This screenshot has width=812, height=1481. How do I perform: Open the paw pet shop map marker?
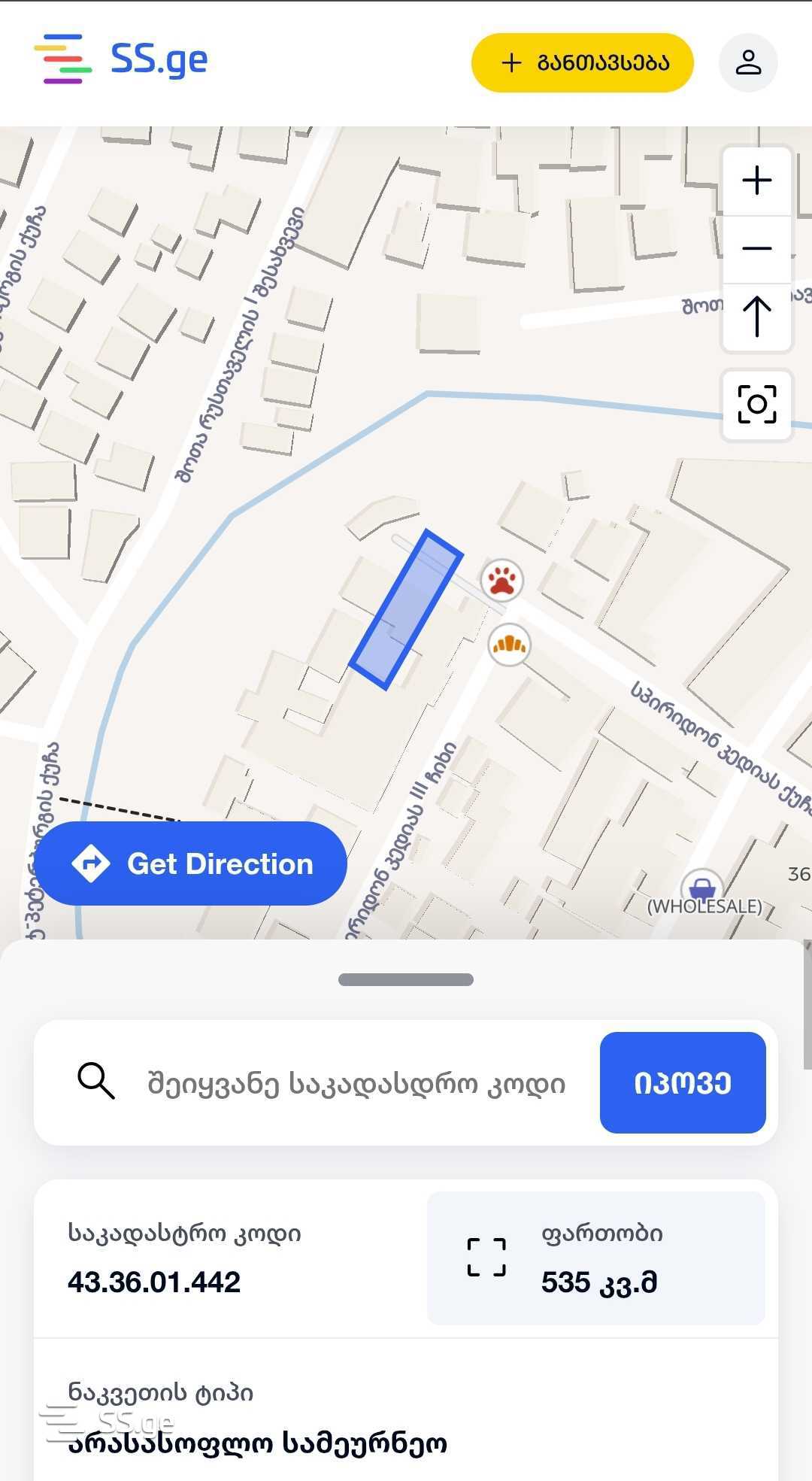pos(501,580)
